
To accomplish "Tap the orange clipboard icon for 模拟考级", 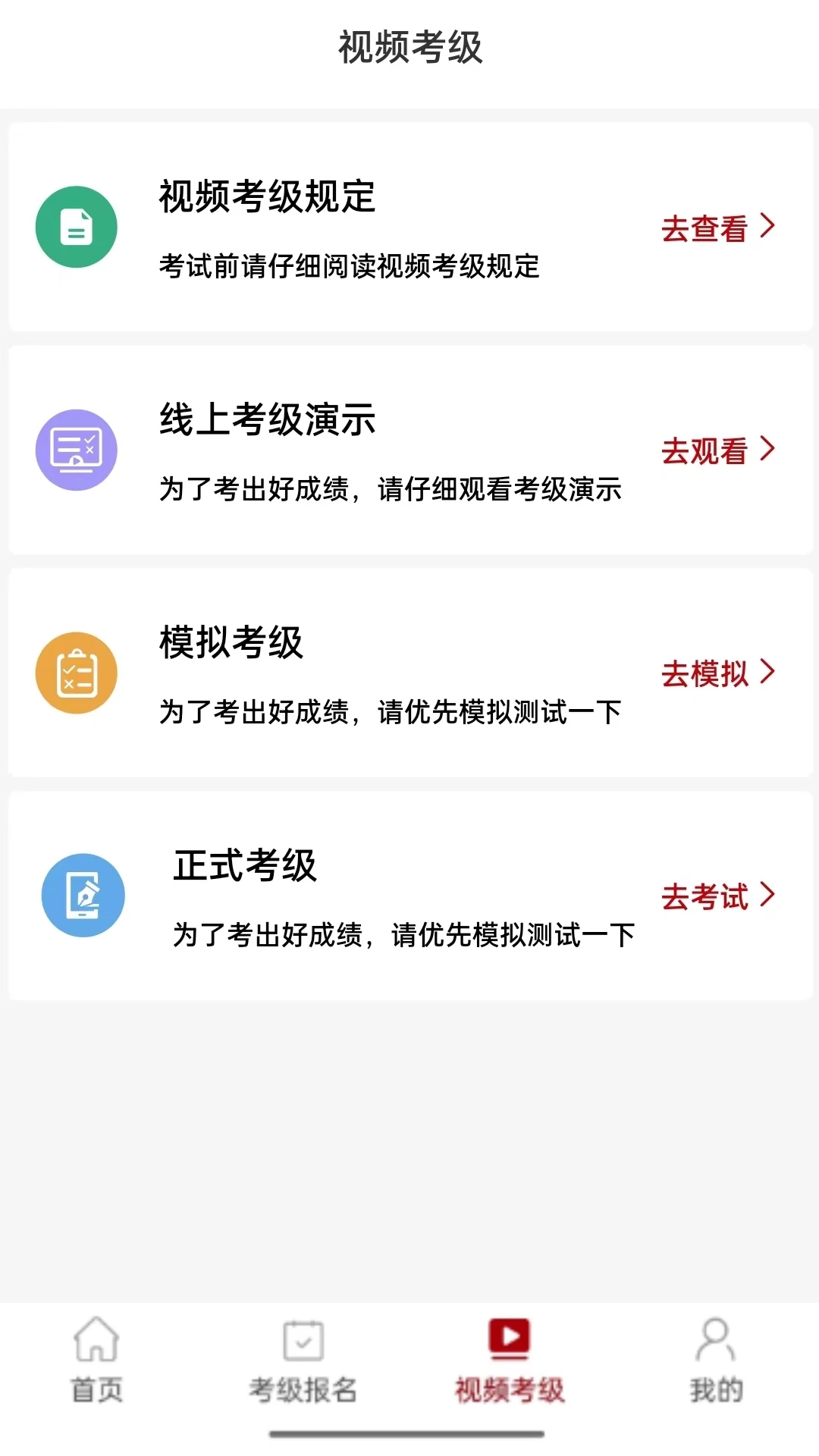I will [76, 672].
